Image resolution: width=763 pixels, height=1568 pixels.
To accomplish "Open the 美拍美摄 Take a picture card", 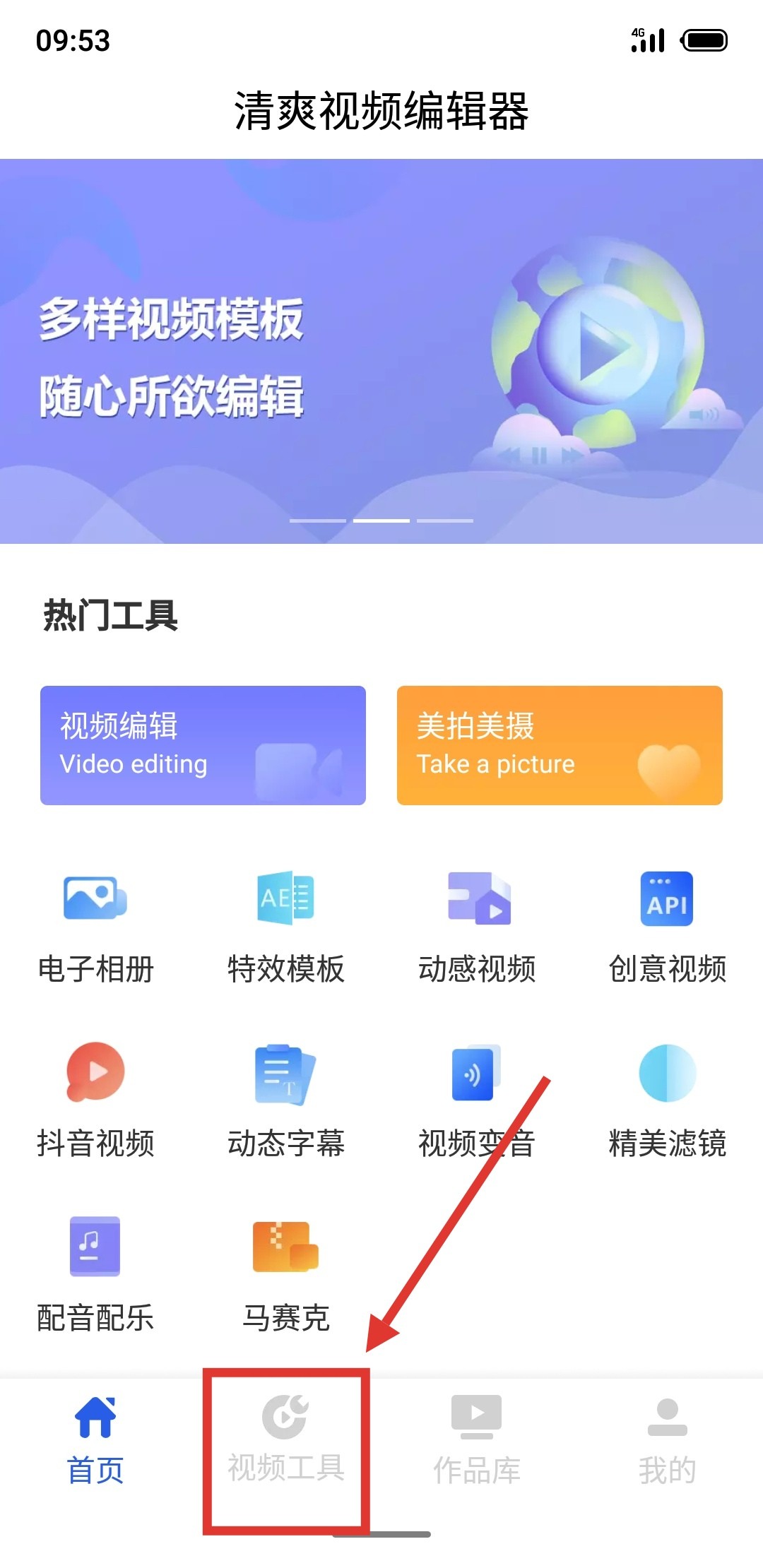I will click(x=560, y=745).
